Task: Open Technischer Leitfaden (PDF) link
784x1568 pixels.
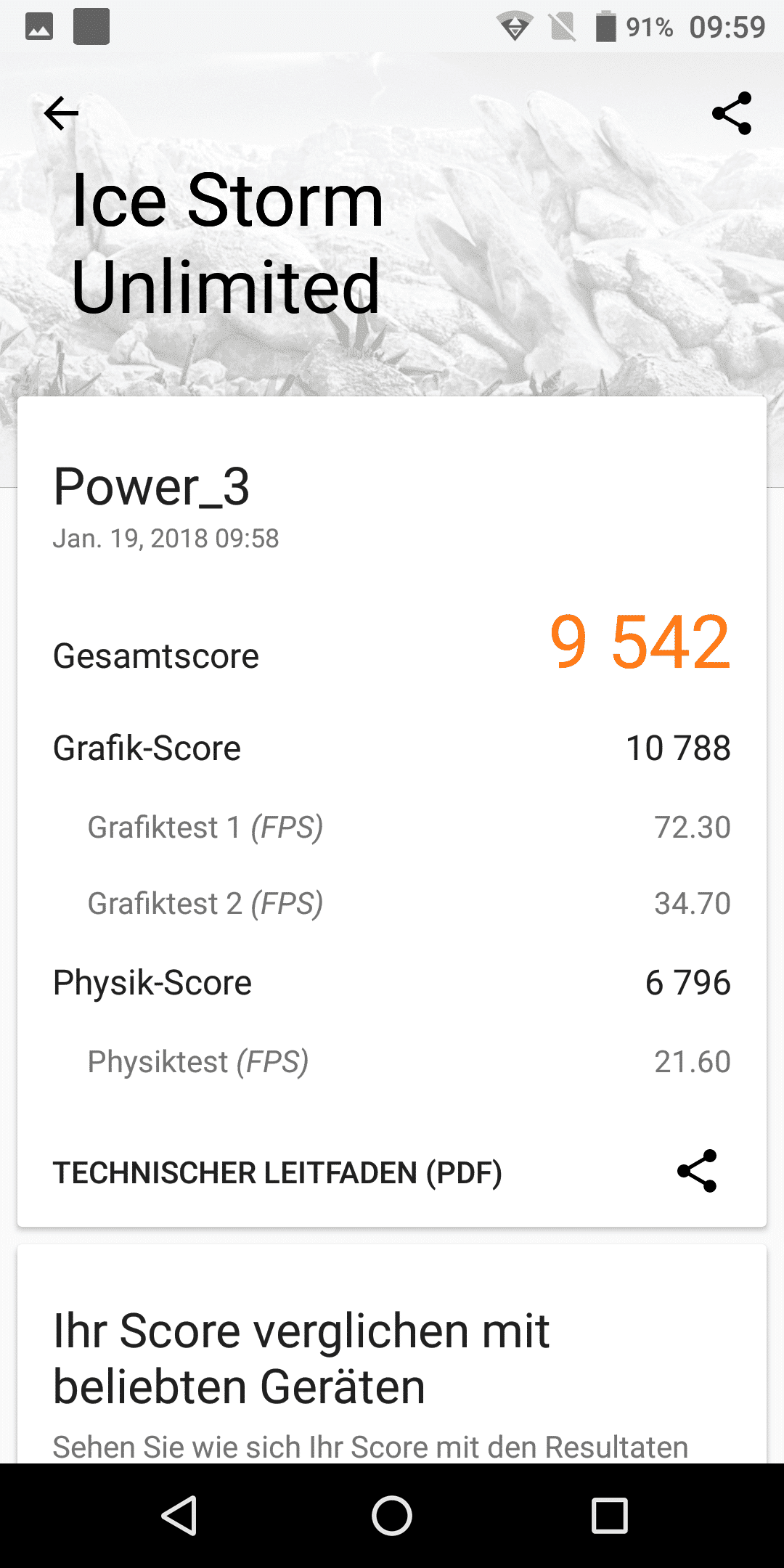Action: click(x=277, y=1172)
